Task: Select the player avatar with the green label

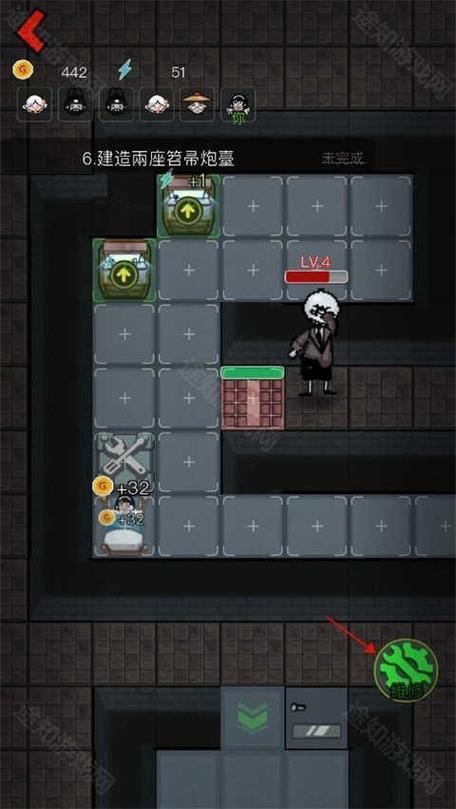Action: (x=238, y=105)
